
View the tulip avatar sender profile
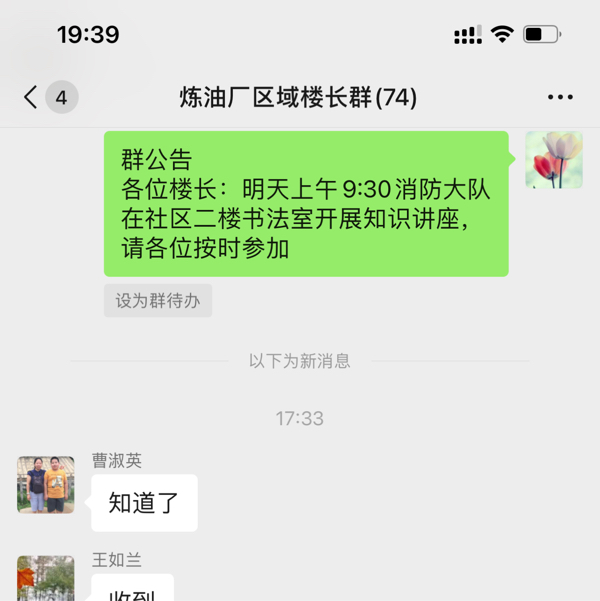pyautogui.click(x=553, y=160)
